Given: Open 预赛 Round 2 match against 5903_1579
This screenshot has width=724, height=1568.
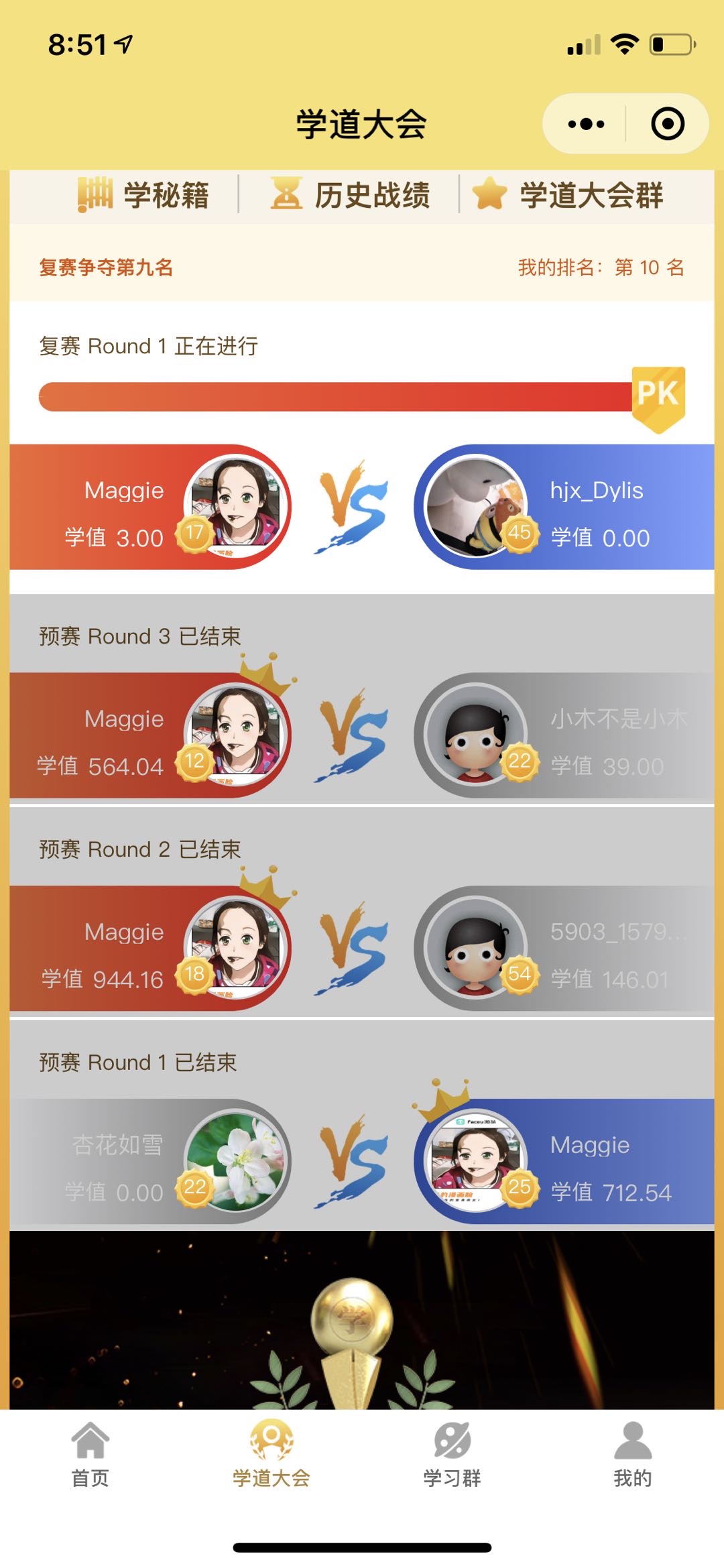Looking at the screenshot, I should point(362,949).
